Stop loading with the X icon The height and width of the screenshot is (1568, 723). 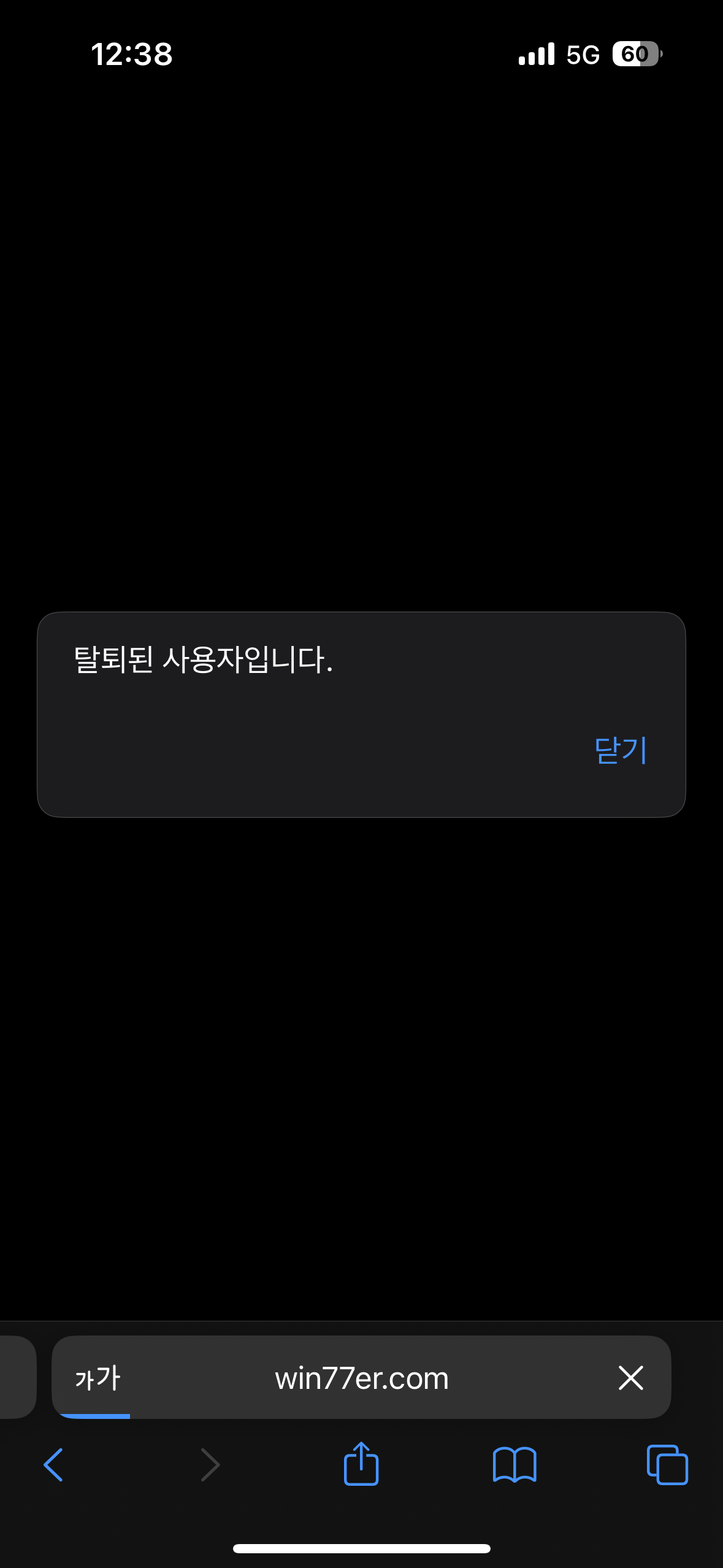click(630, 1377)
